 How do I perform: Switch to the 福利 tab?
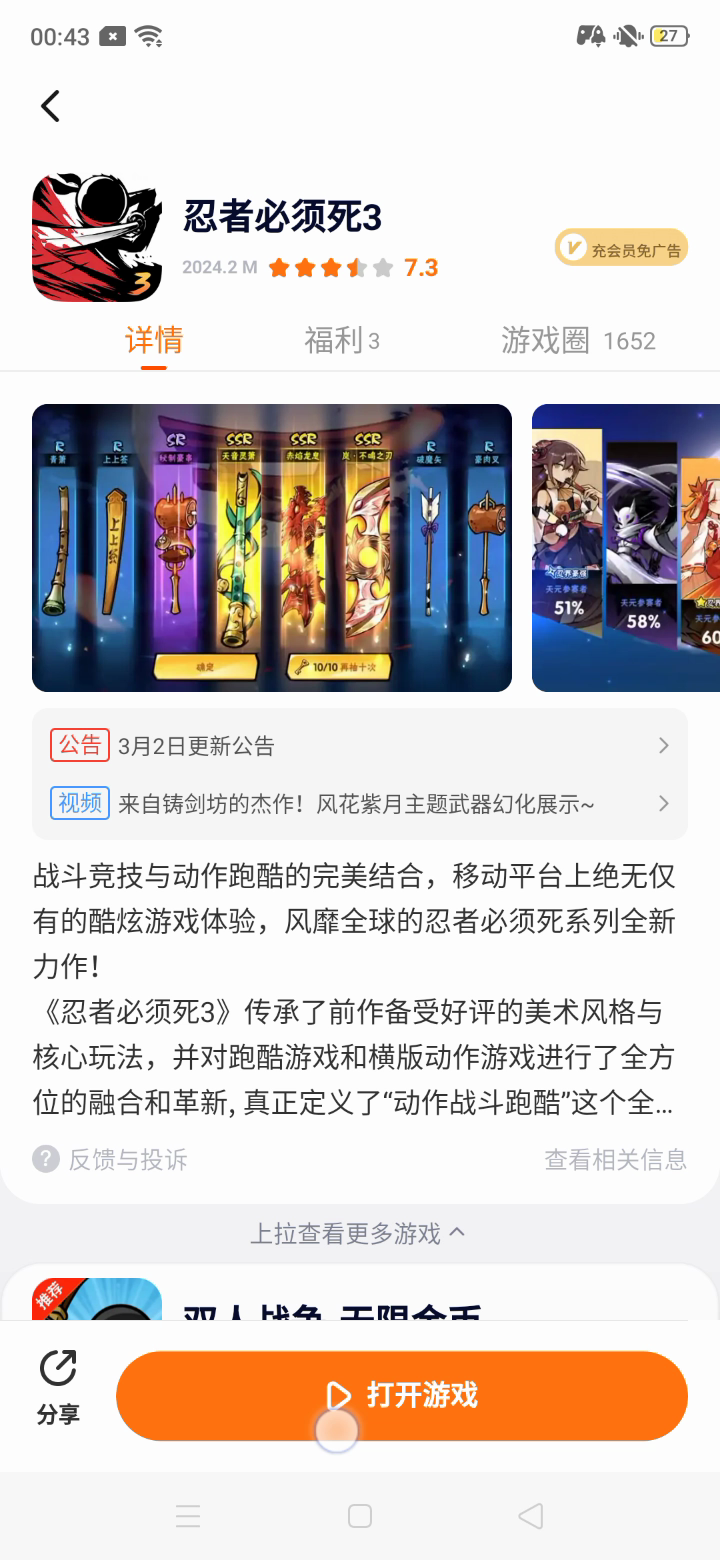pyautogui.click(x=341, y=340)
